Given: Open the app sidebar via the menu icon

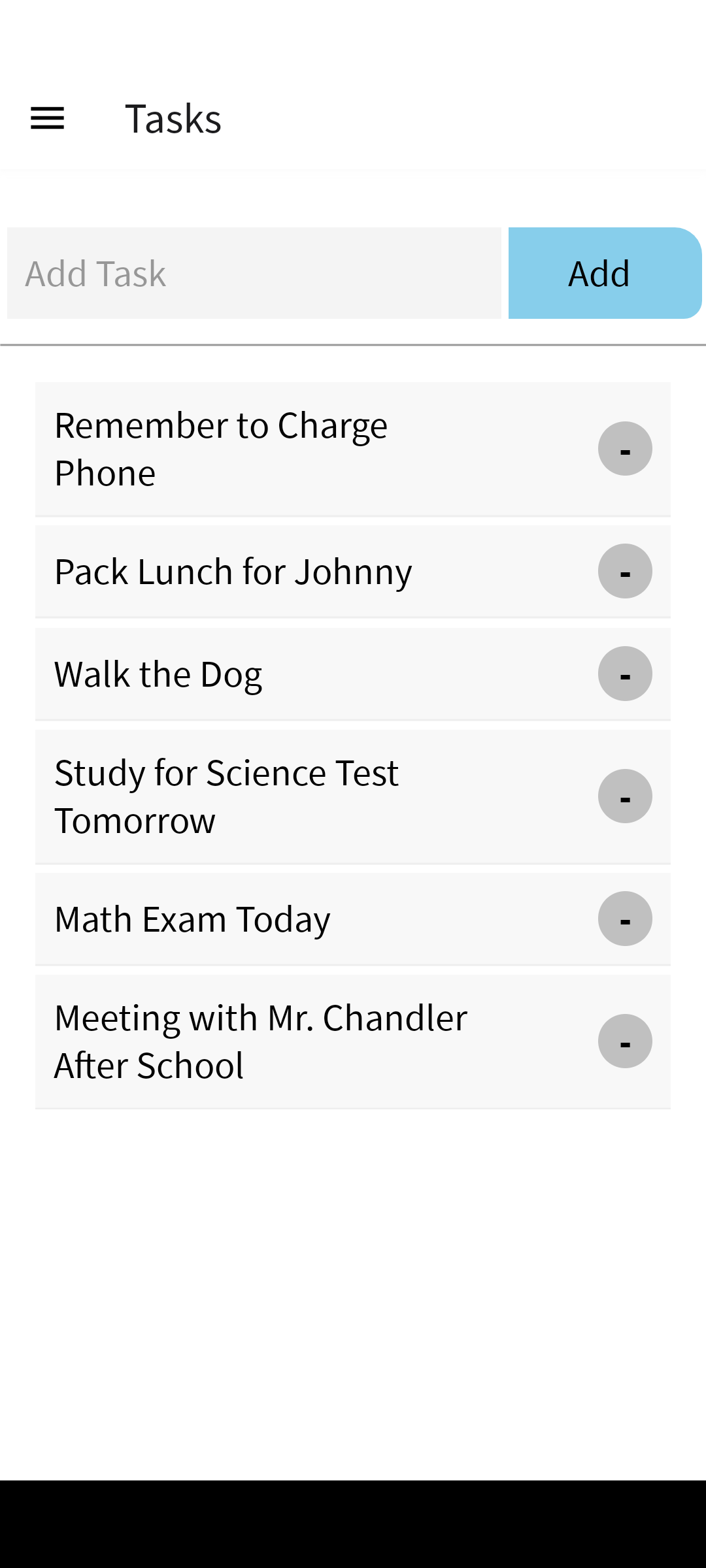Looking at the screenshot, I should click(x=46, y=118).
